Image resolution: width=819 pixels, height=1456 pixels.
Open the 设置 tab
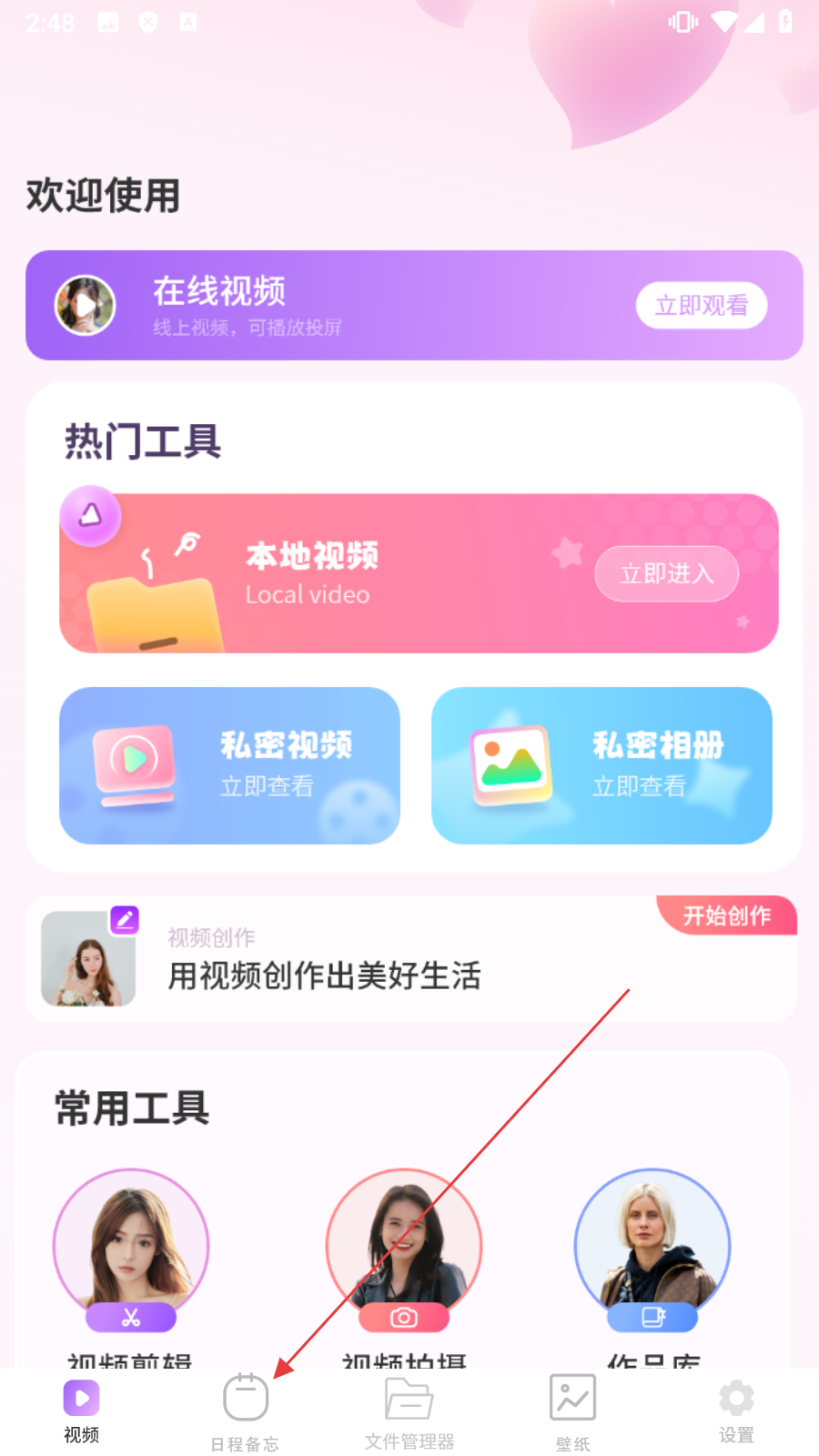click(x=736, y=1411)
